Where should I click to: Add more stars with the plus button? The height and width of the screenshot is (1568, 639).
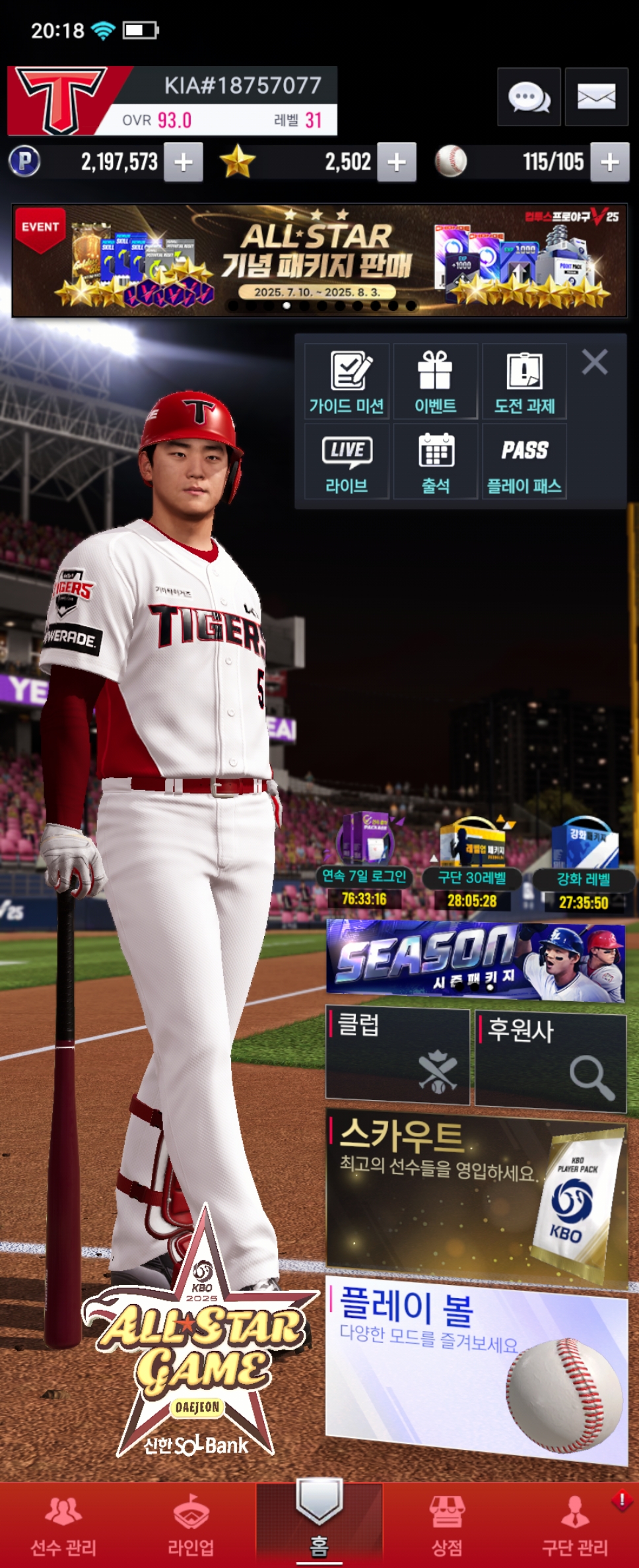point(396,162)
